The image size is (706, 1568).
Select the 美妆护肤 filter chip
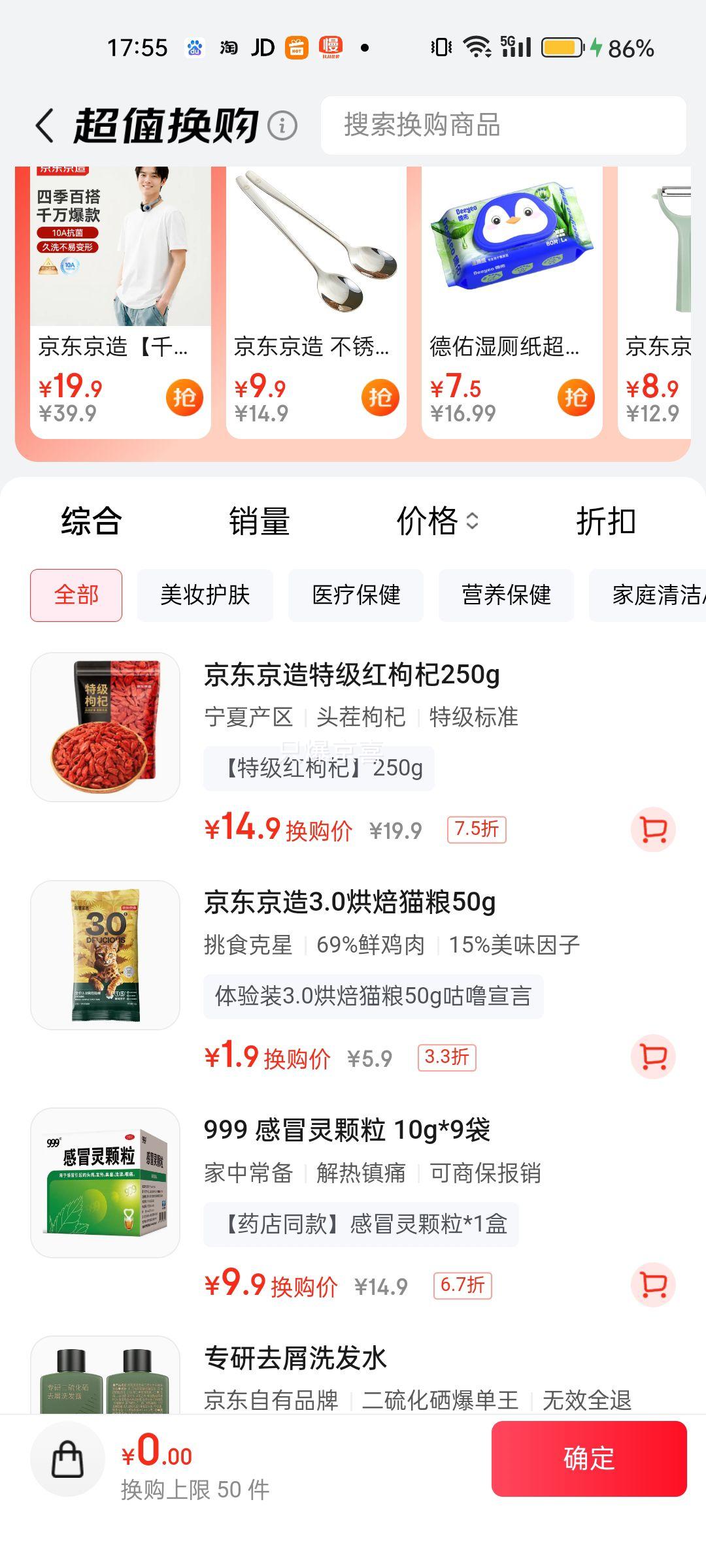coord(205,595)
